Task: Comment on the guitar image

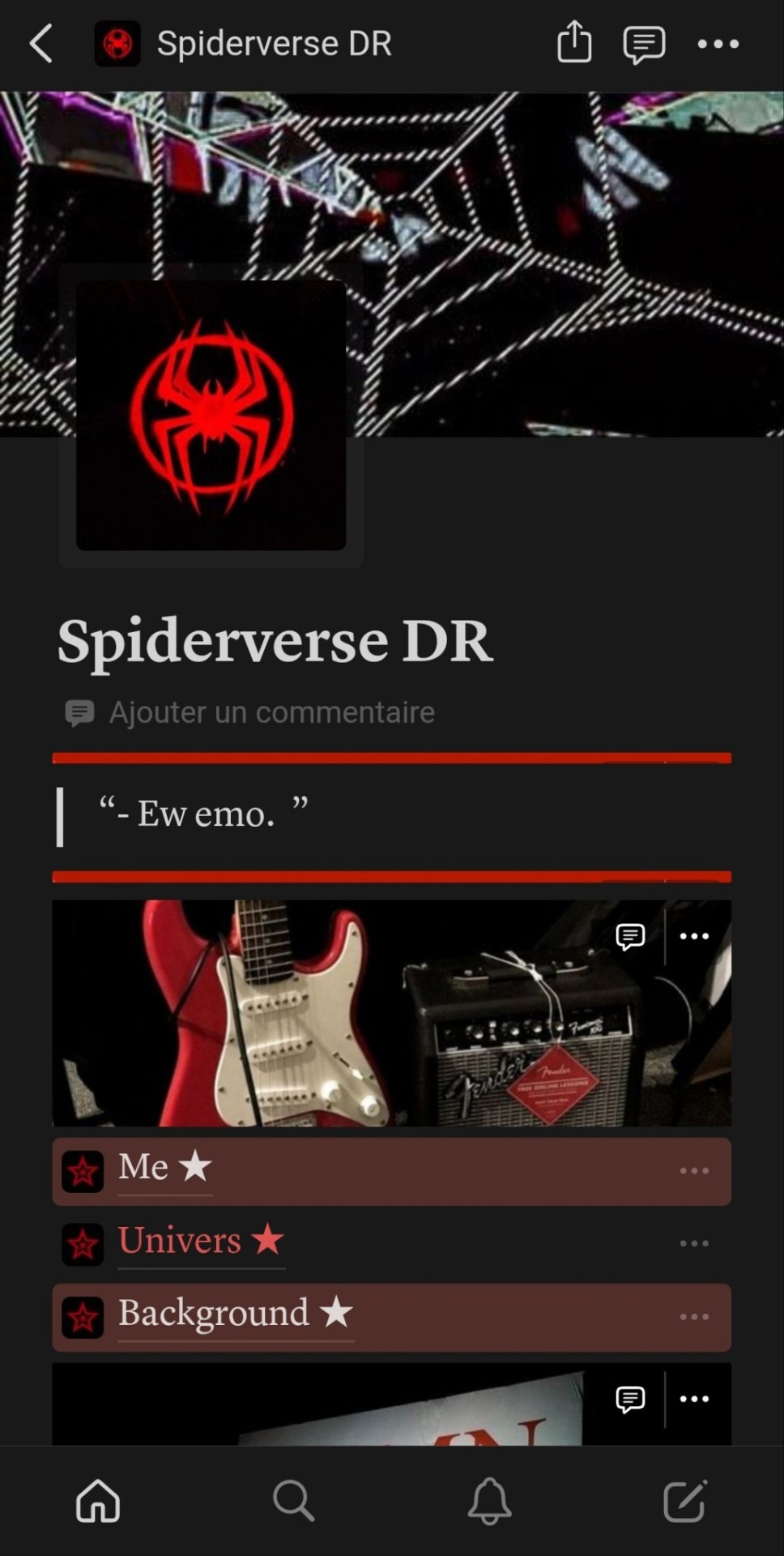Action: [x=630, y=937]
